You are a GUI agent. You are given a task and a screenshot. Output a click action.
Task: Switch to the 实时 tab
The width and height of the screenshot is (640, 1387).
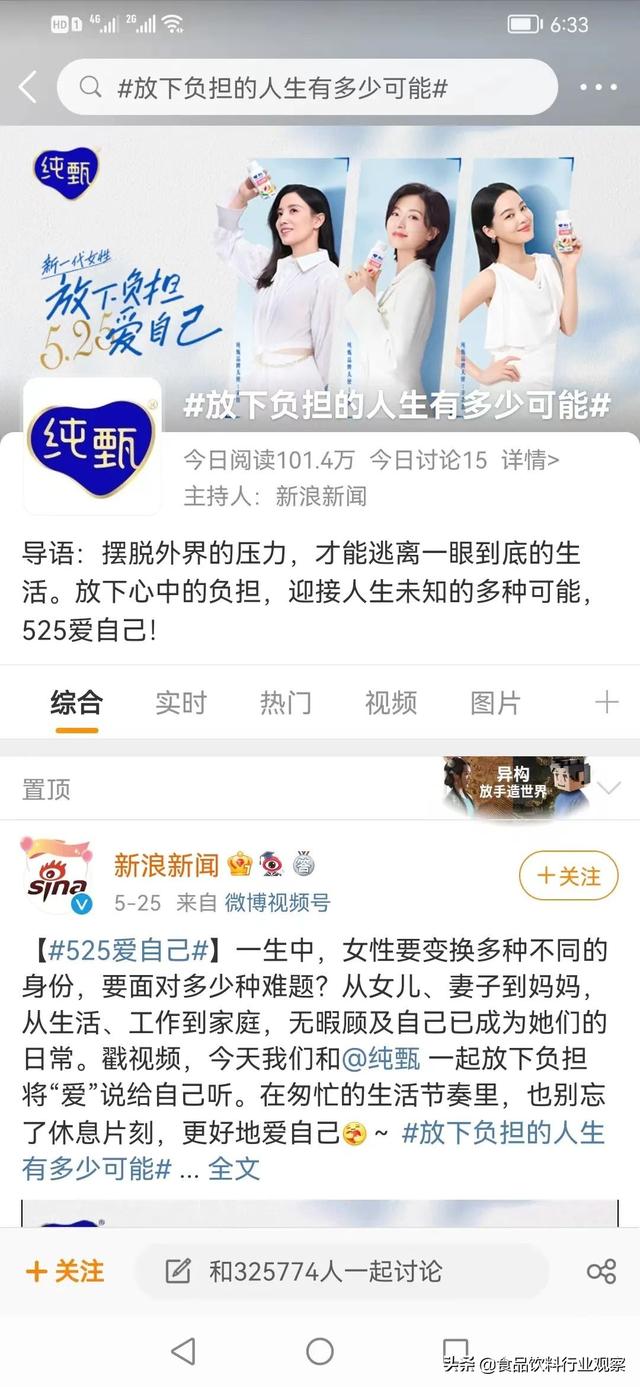click(181, 703)
